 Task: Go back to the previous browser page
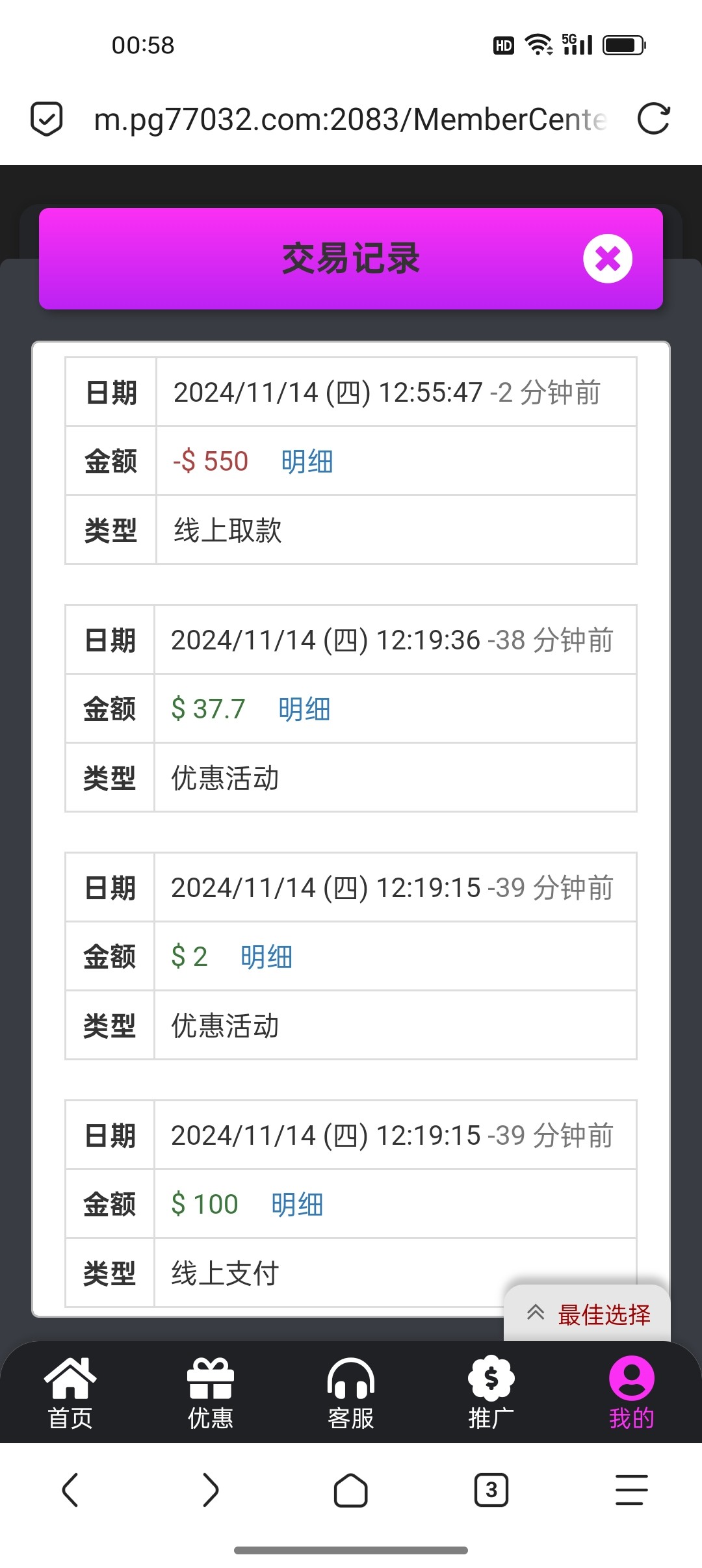[70, 1490]
